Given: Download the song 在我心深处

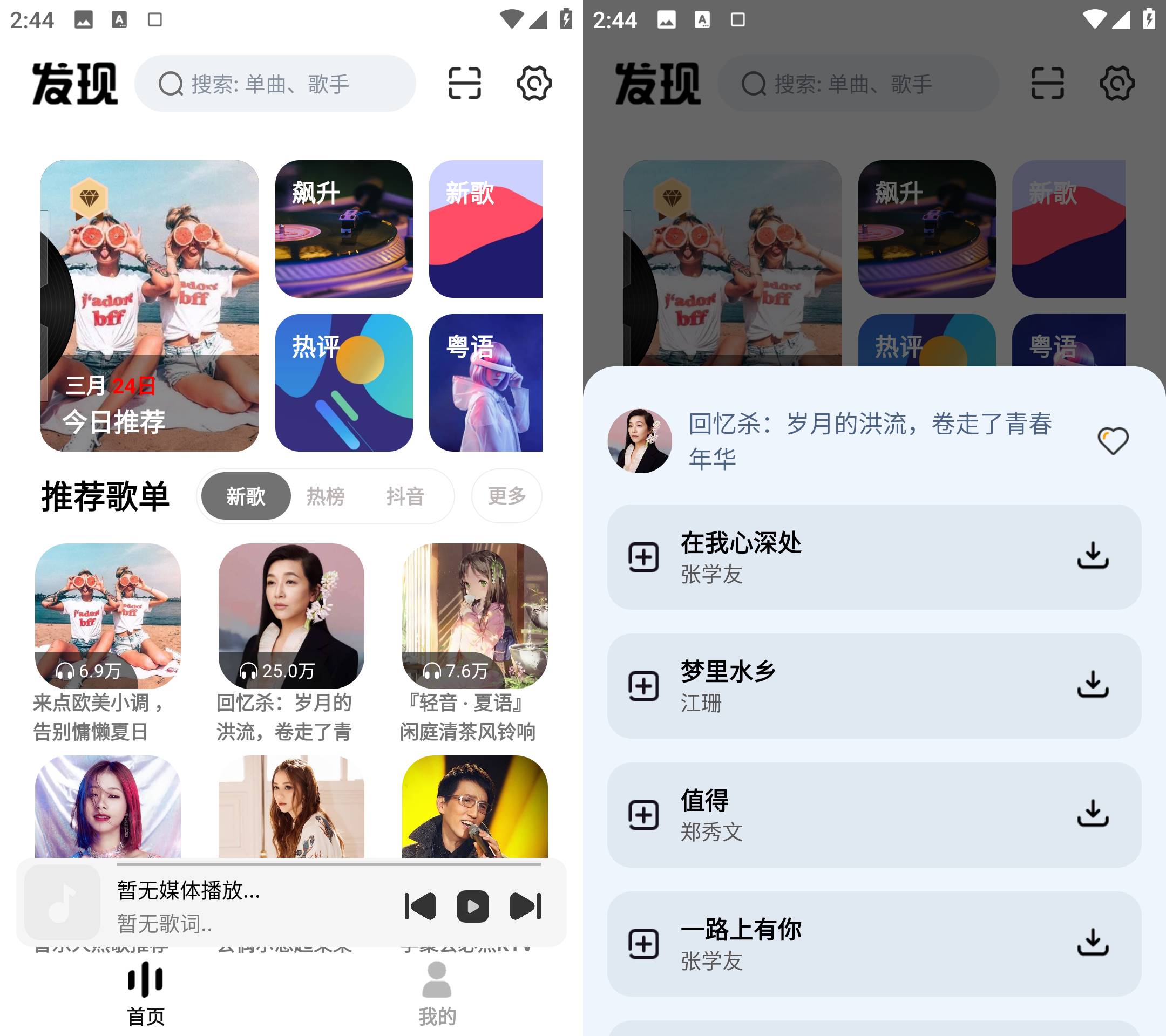Looking at the screenshot, I should [1093, 556].
